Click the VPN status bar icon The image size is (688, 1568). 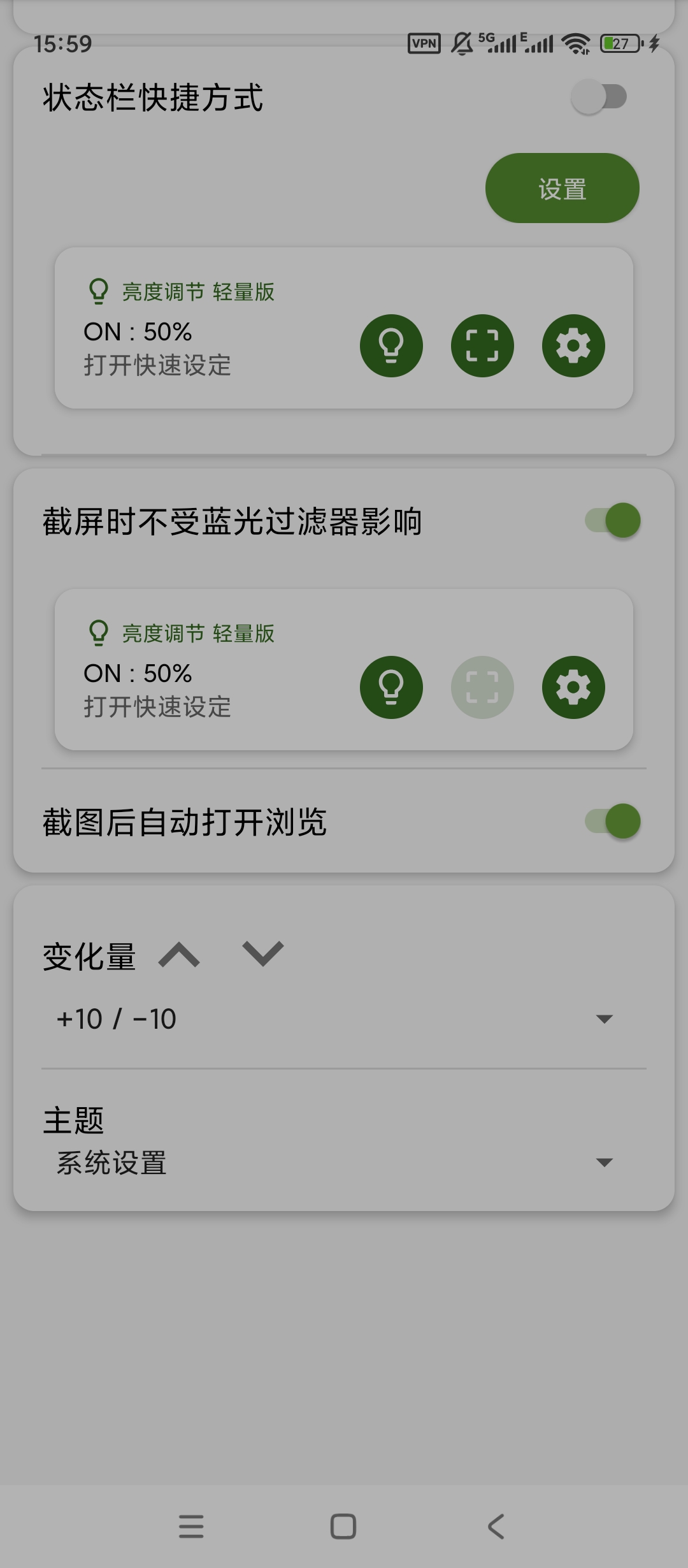pyautogui.click(x=424, y=43)
